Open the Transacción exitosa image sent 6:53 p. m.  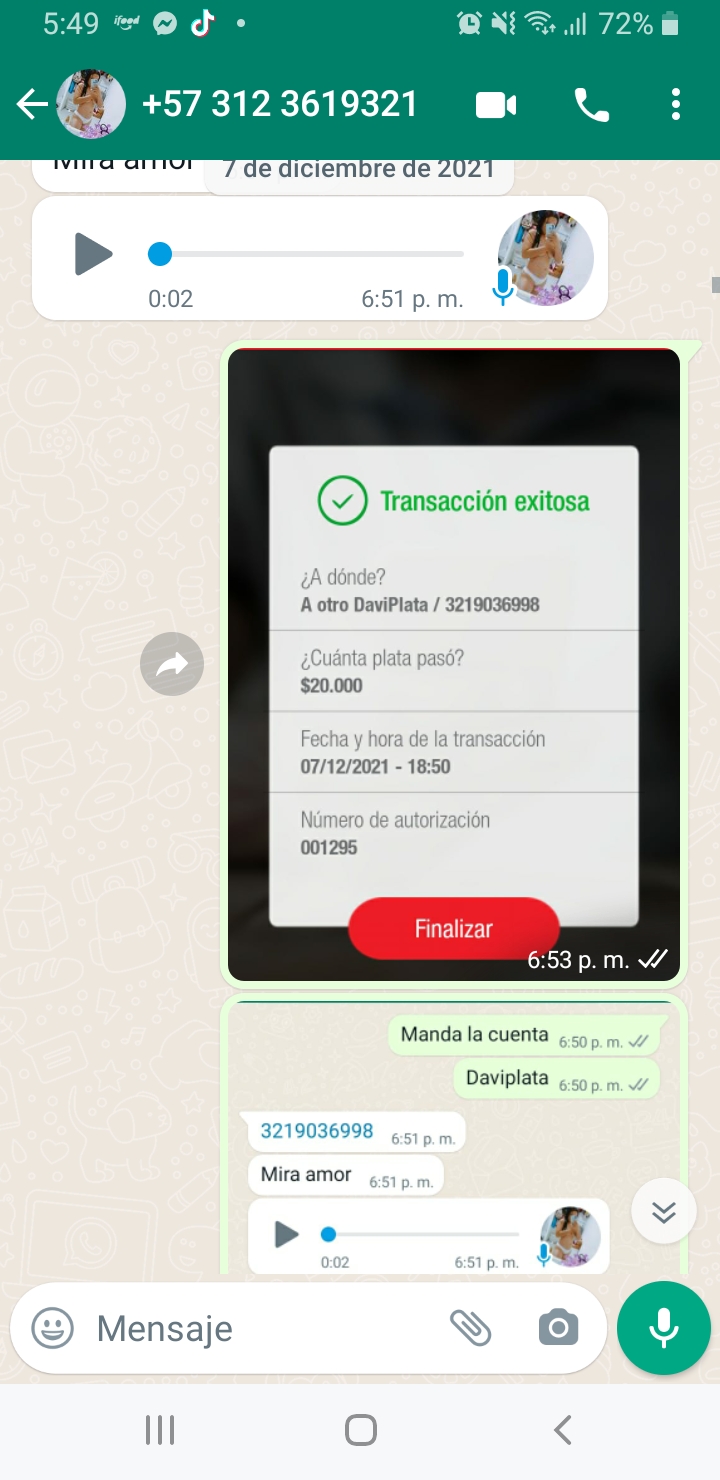[454, 664]
